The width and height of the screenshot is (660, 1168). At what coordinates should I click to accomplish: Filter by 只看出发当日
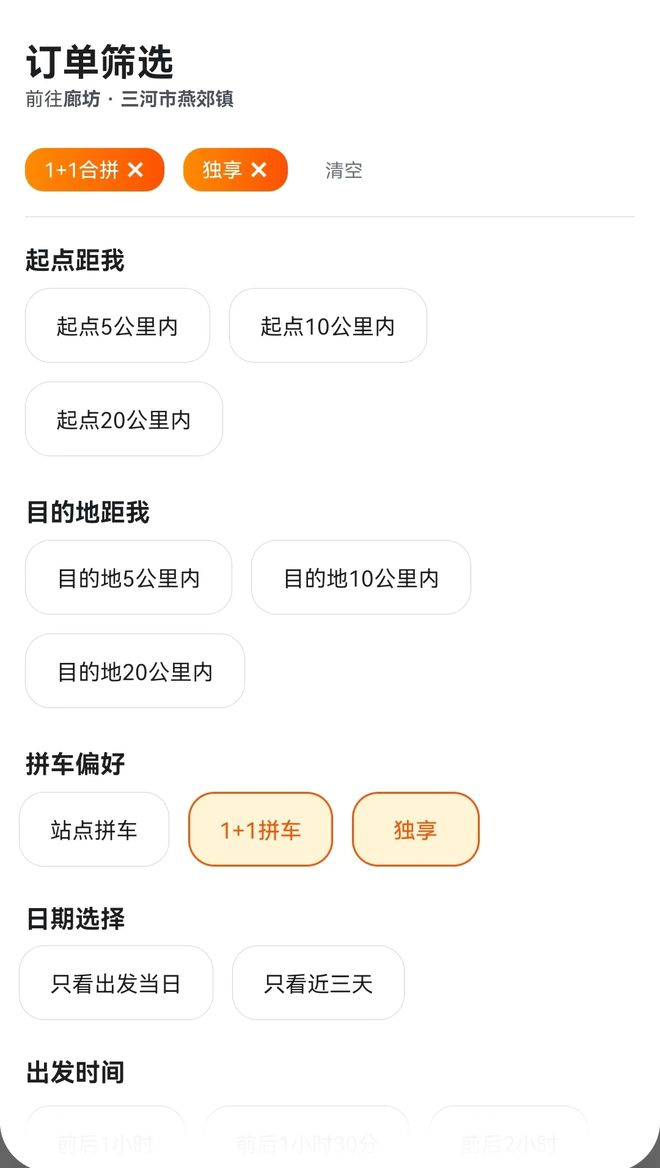(116, 983)
